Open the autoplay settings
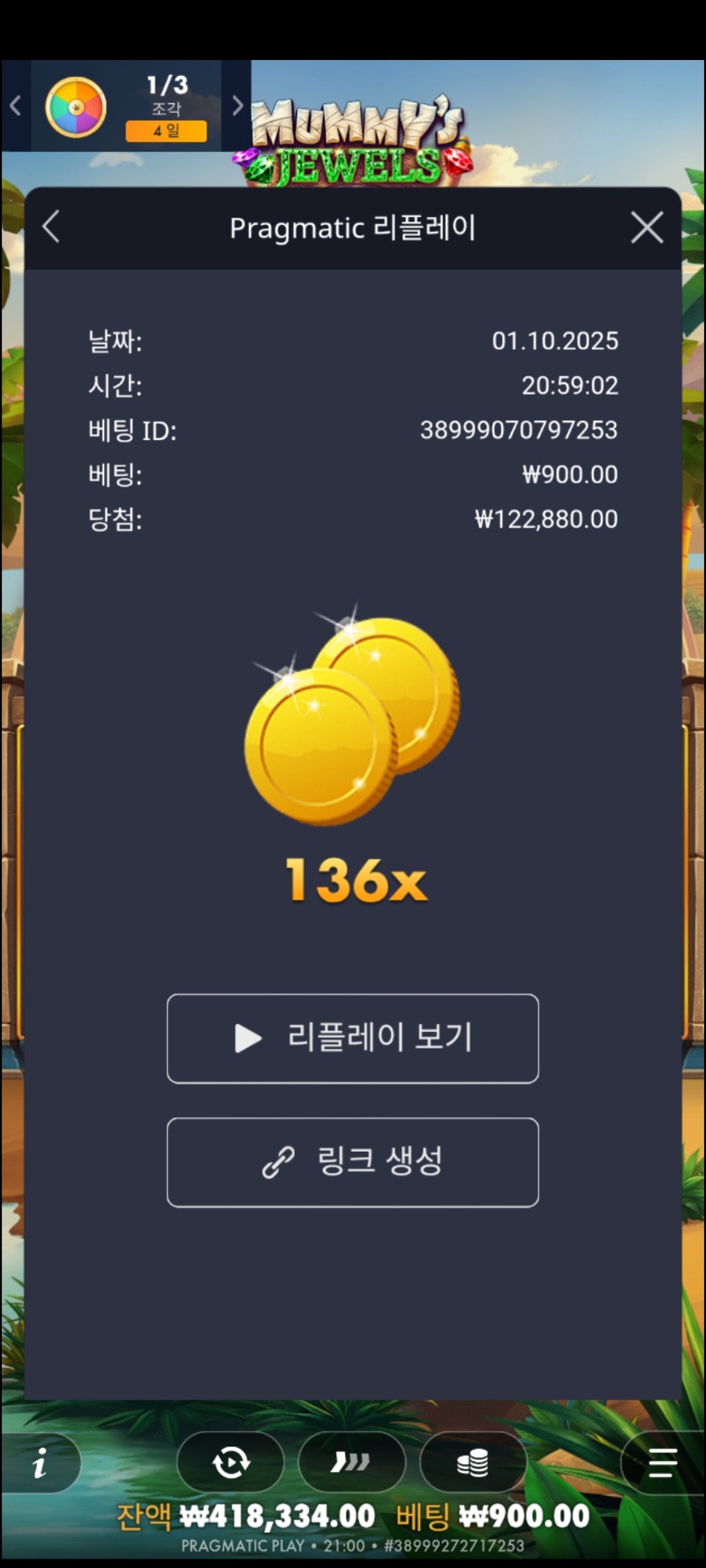This screenshot has width=706, height=1568. tap(230, 1463)
